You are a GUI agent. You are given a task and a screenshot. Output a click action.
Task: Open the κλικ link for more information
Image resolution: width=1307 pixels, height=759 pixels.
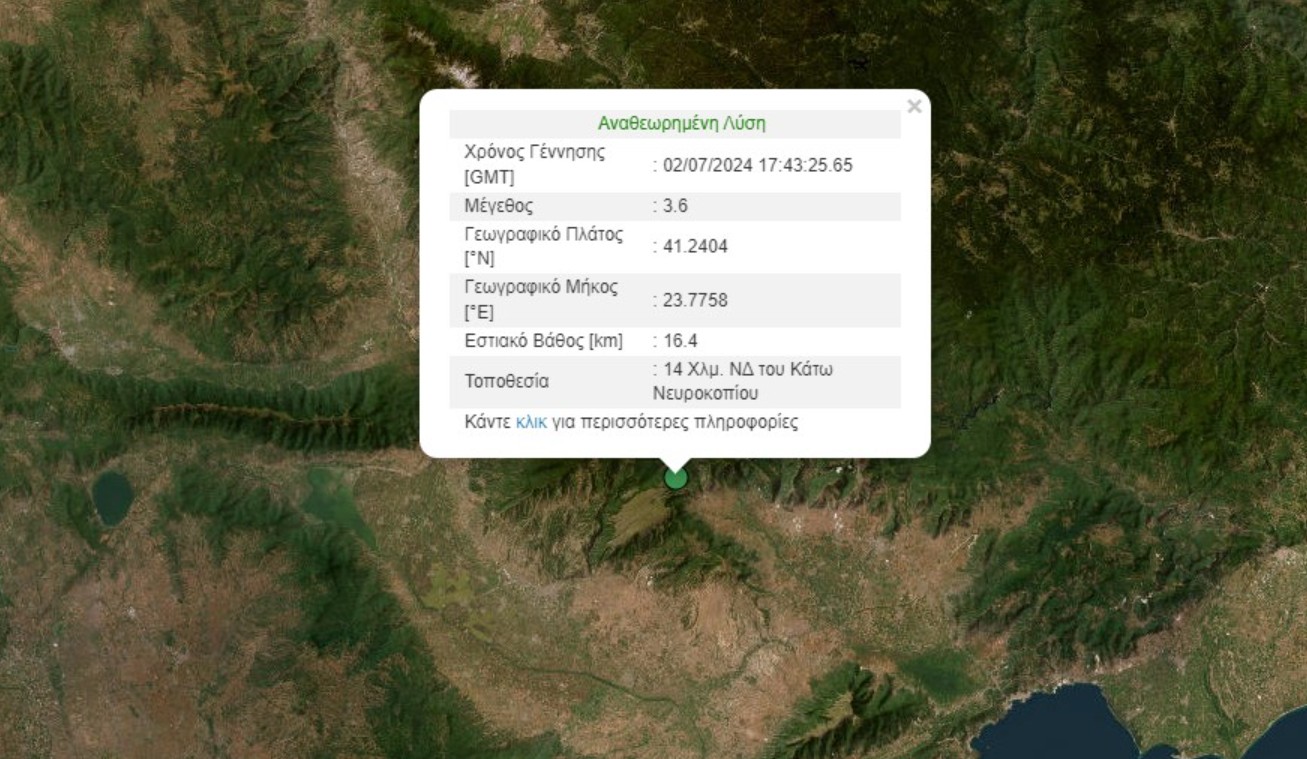(x=531, y=422)
